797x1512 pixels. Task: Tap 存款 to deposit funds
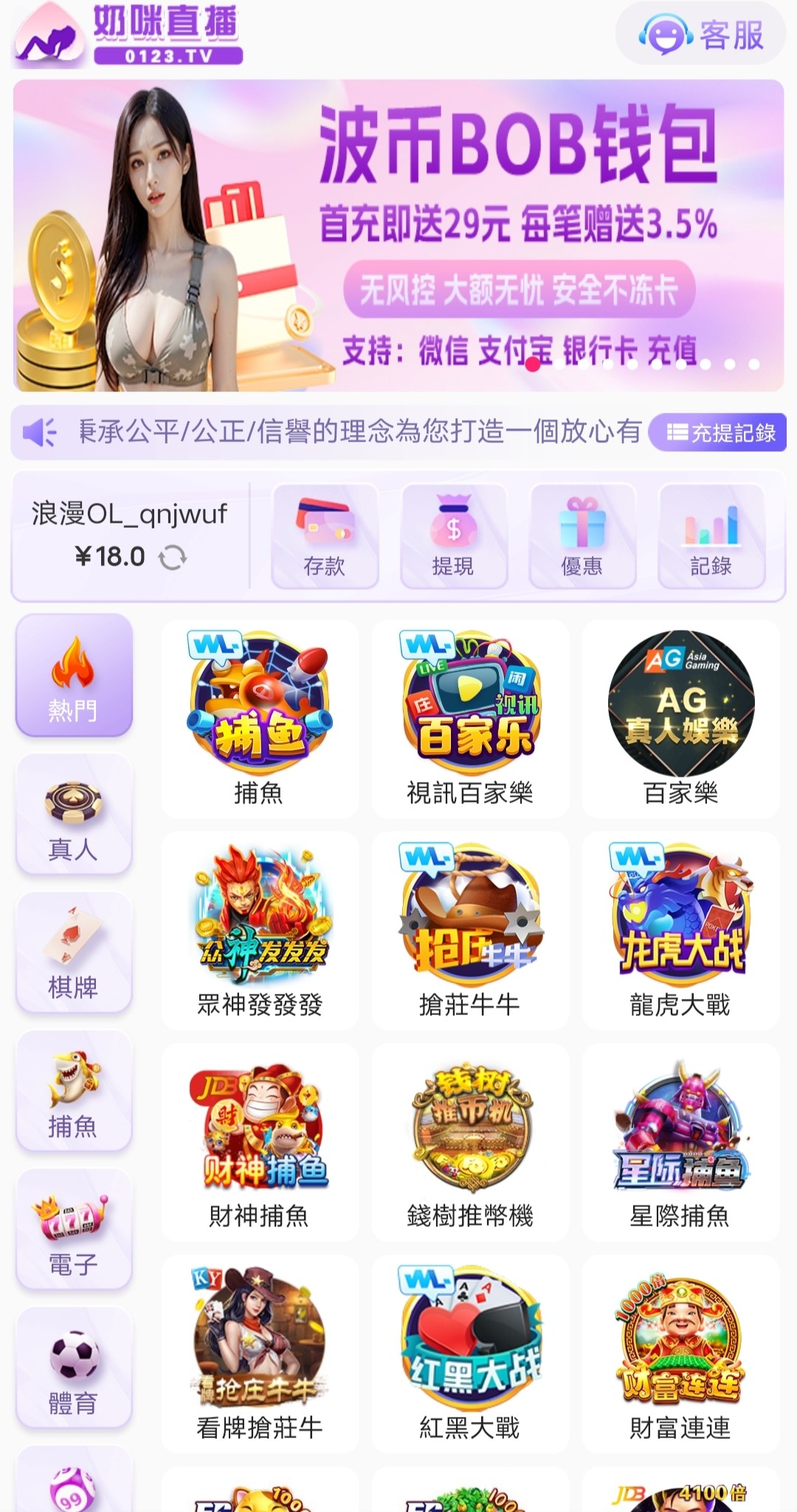click(x=325, y=536)
